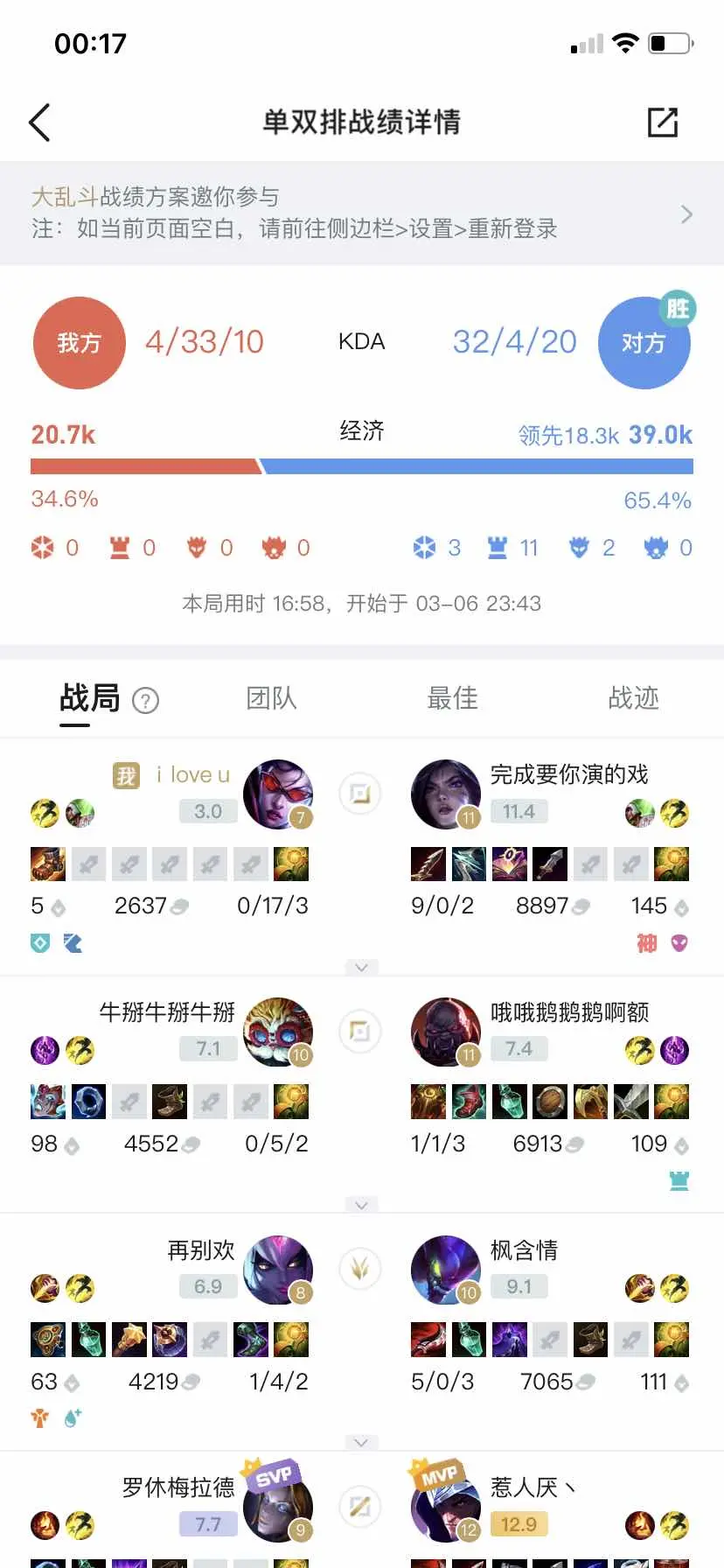The width and height of the screenshot is (724, 1568).
Task: Switch to the 最佳 tab
Action: [453, 698]
